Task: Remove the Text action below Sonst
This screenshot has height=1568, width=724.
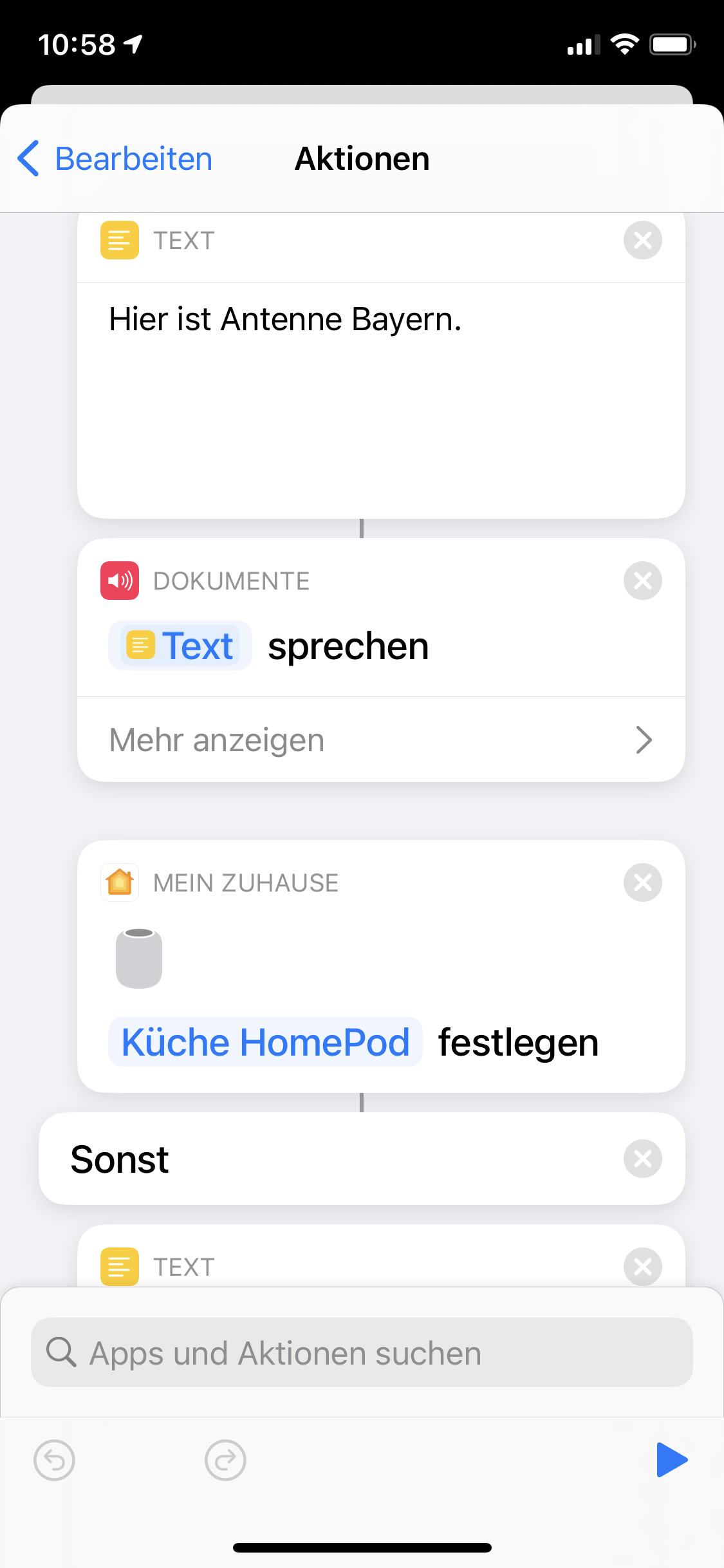Action: click(642, 1266)
